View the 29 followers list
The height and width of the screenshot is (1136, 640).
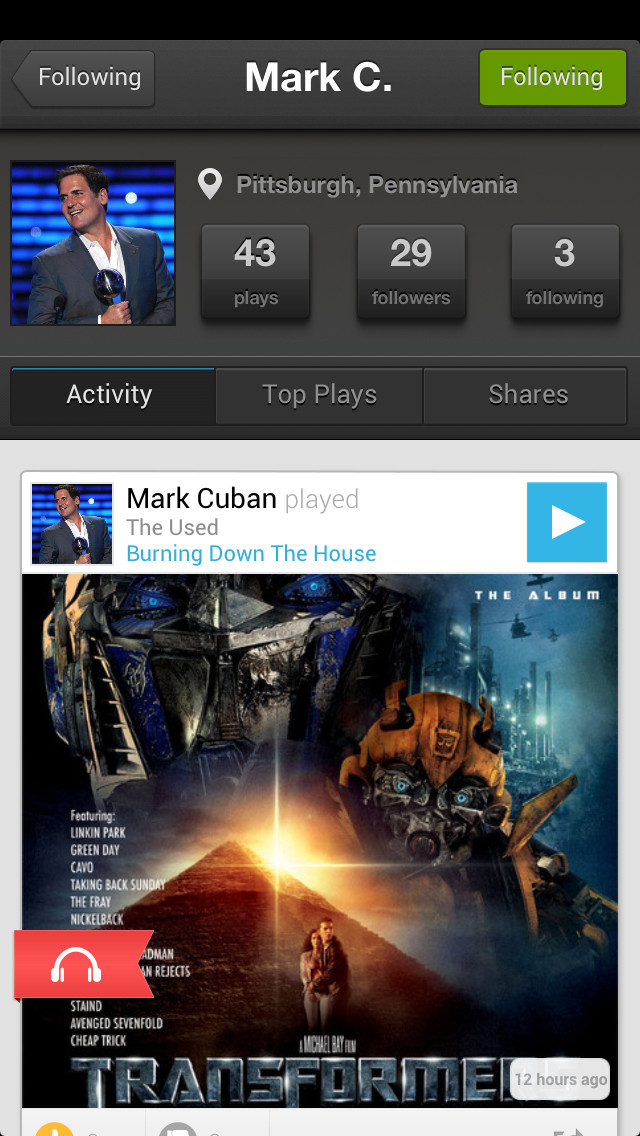[x=411, y=272]
